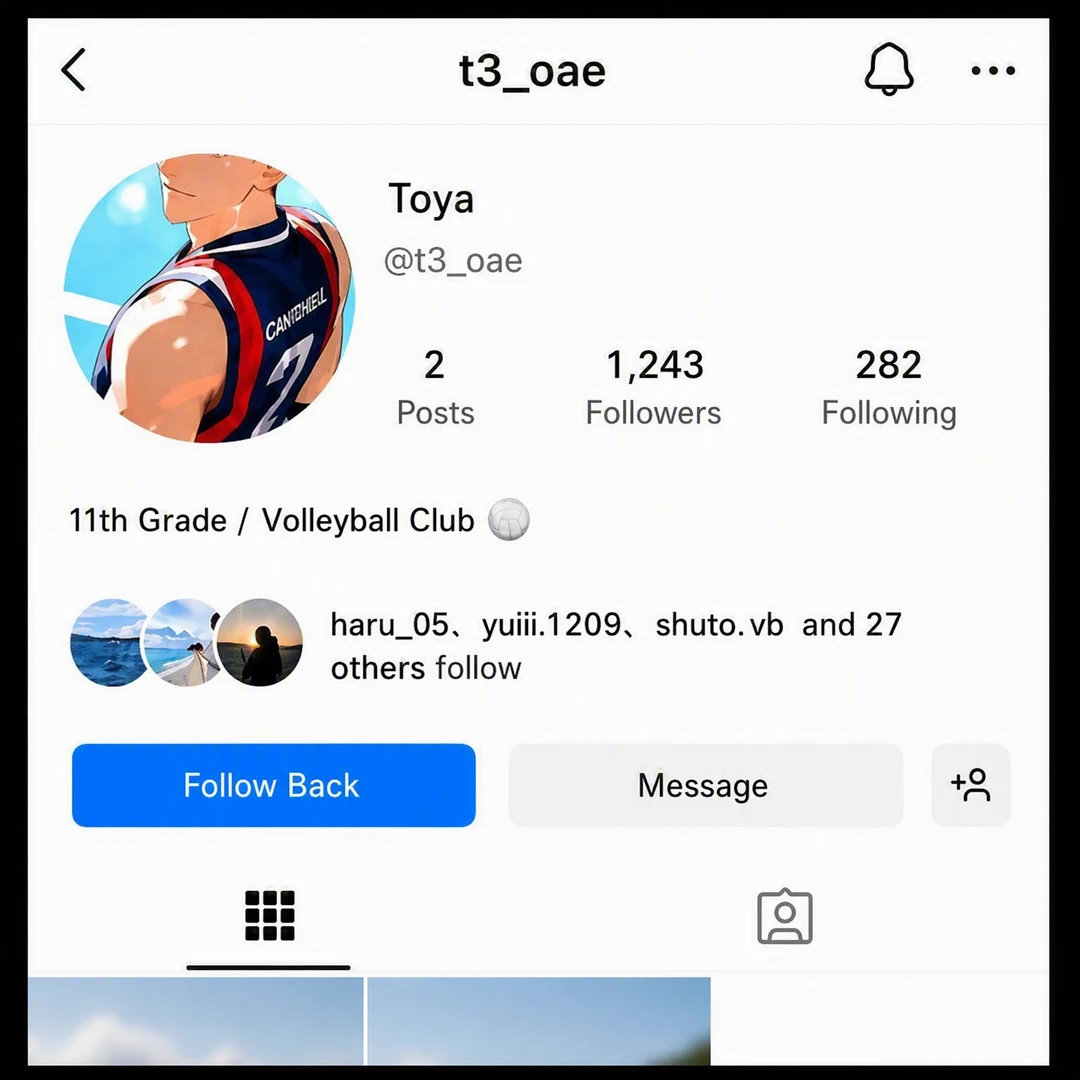The width and height of the screenshot is (1080, 1080).
Task: Open the second post thumbnail
Action: coord(539,1021)
